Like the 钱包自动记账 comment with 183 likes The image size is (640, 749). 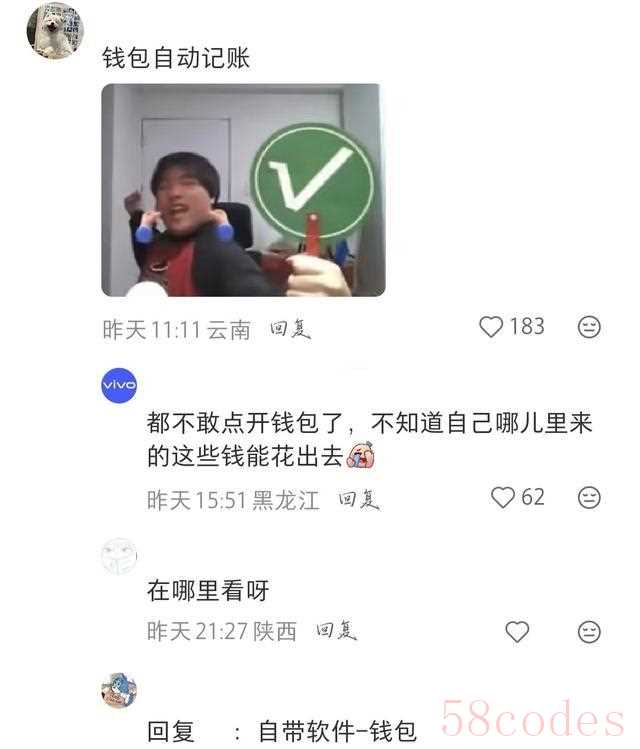(x=491, y=327)
